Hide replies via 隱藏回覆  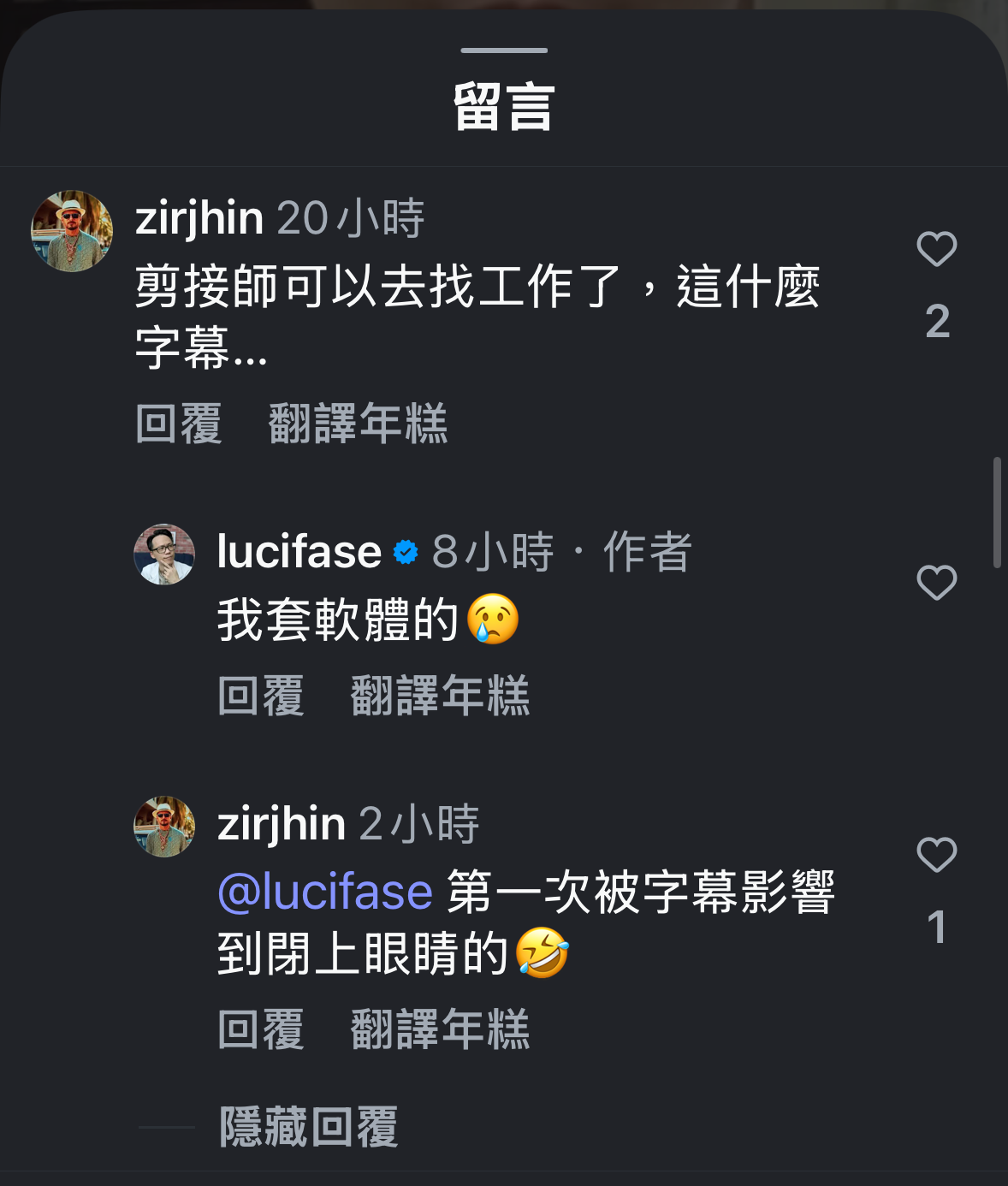[309, 1127]
